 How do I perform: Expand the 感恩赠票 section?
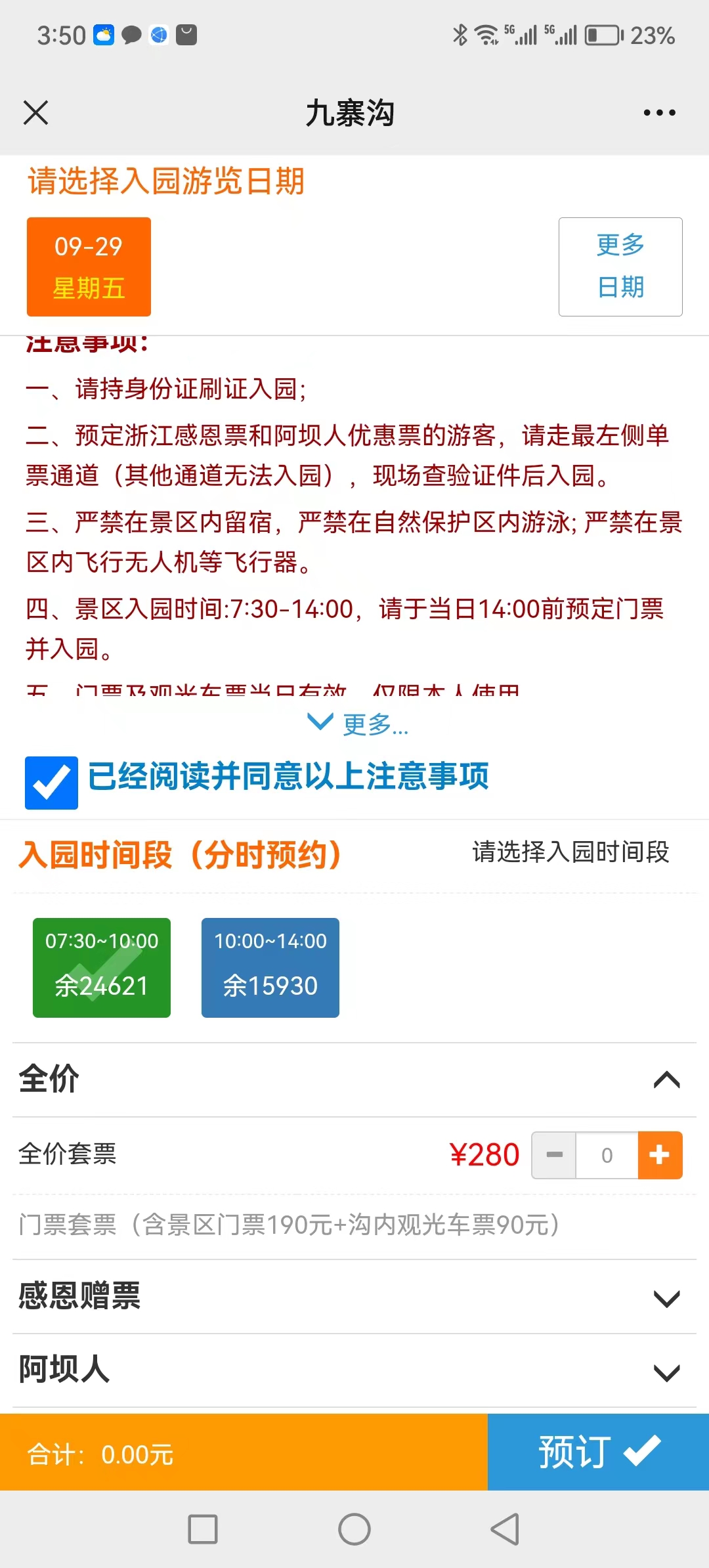coord(354,1297)
